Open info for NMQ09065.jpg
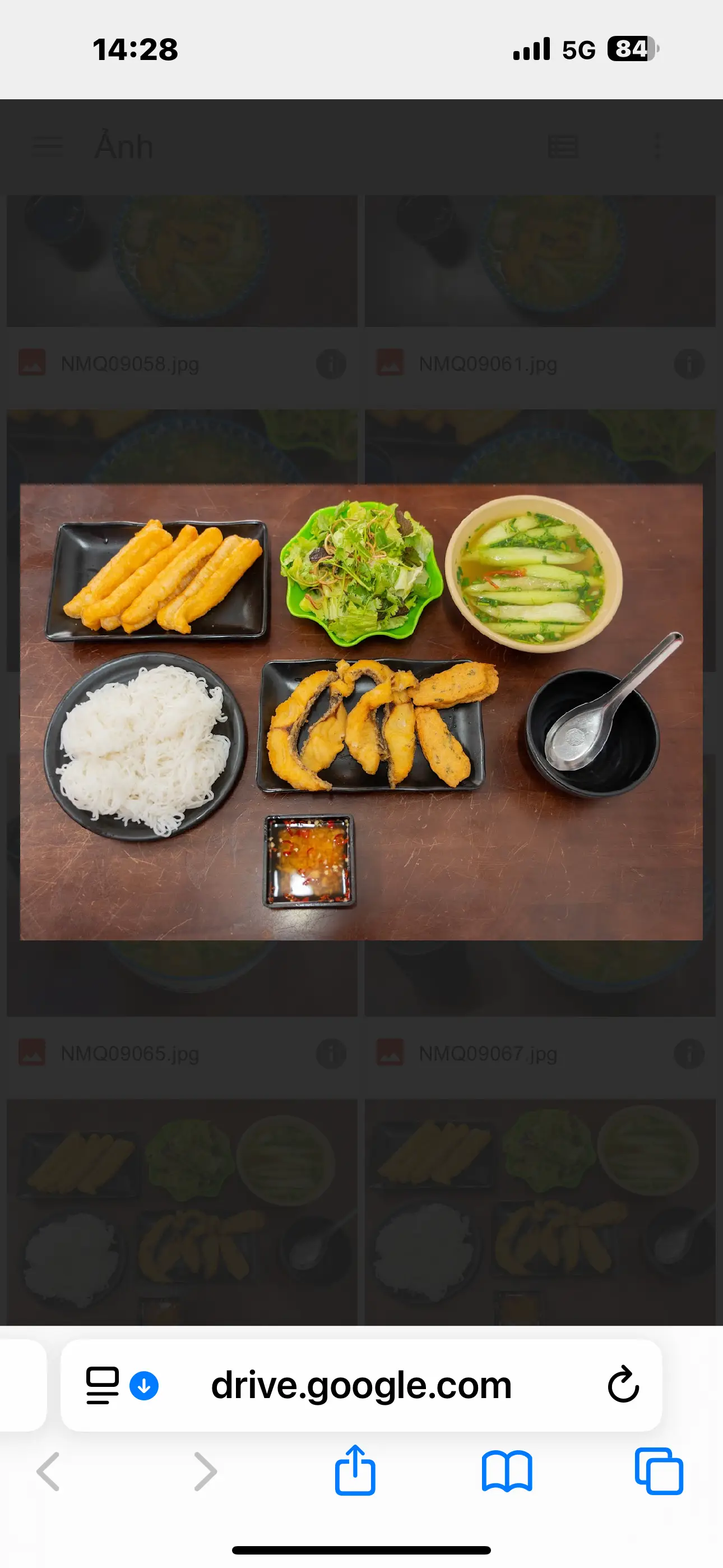This screenshot has height=1568, width=723. [331, 1054]
